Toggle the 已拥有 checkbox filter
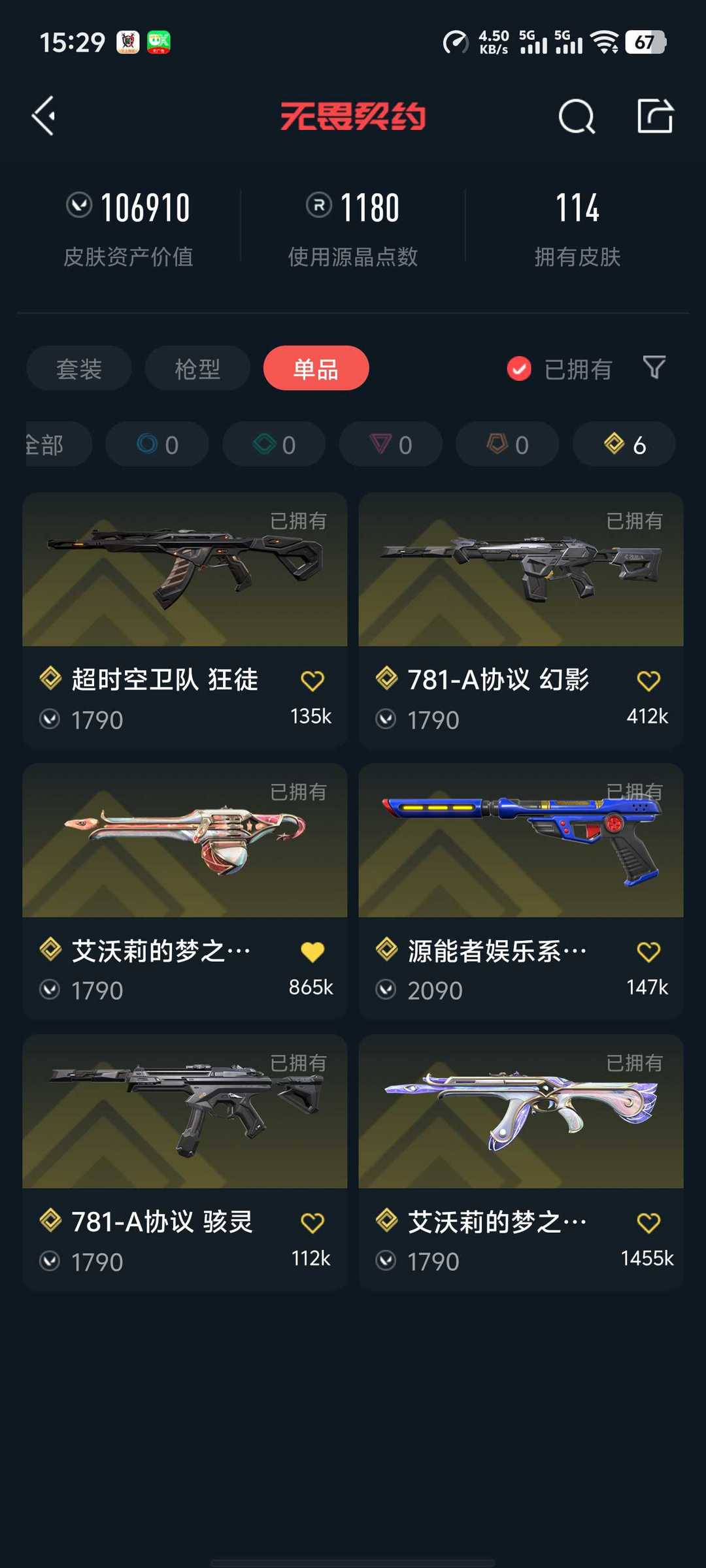The height and width of the screenshot is (1568, 706). click(x=519, y=368)
